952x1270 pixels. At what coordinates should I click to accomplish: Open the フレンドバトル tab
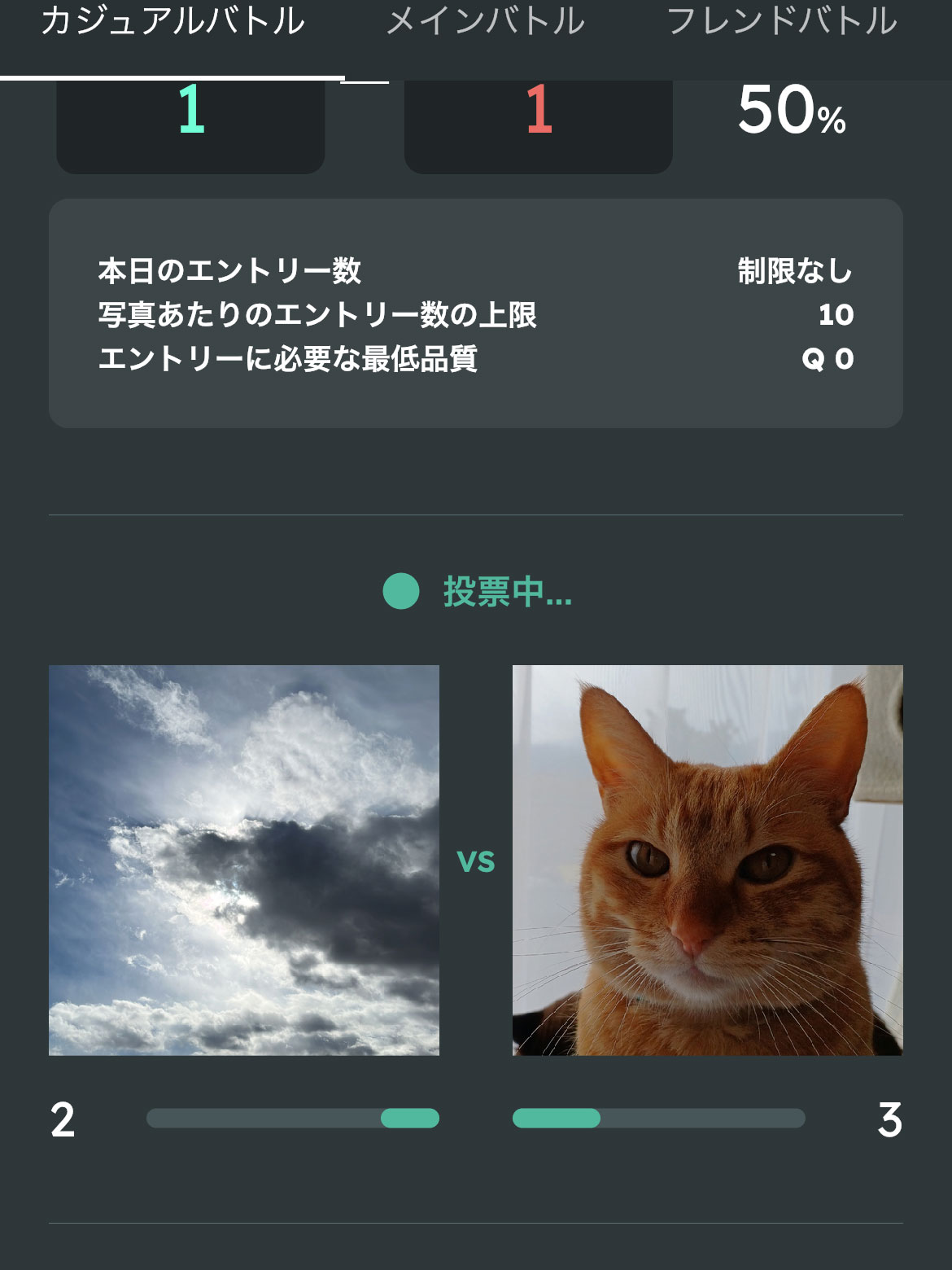782,23
